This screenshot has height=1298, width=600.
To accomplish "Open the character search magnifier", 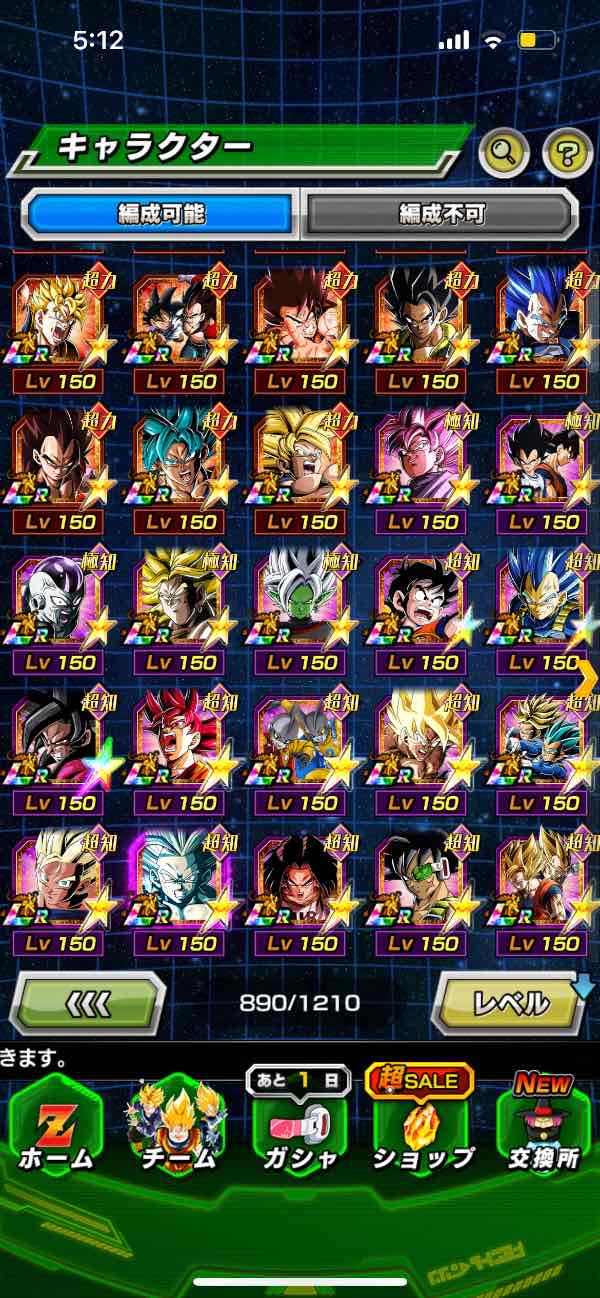I will (x=504, y=153).
